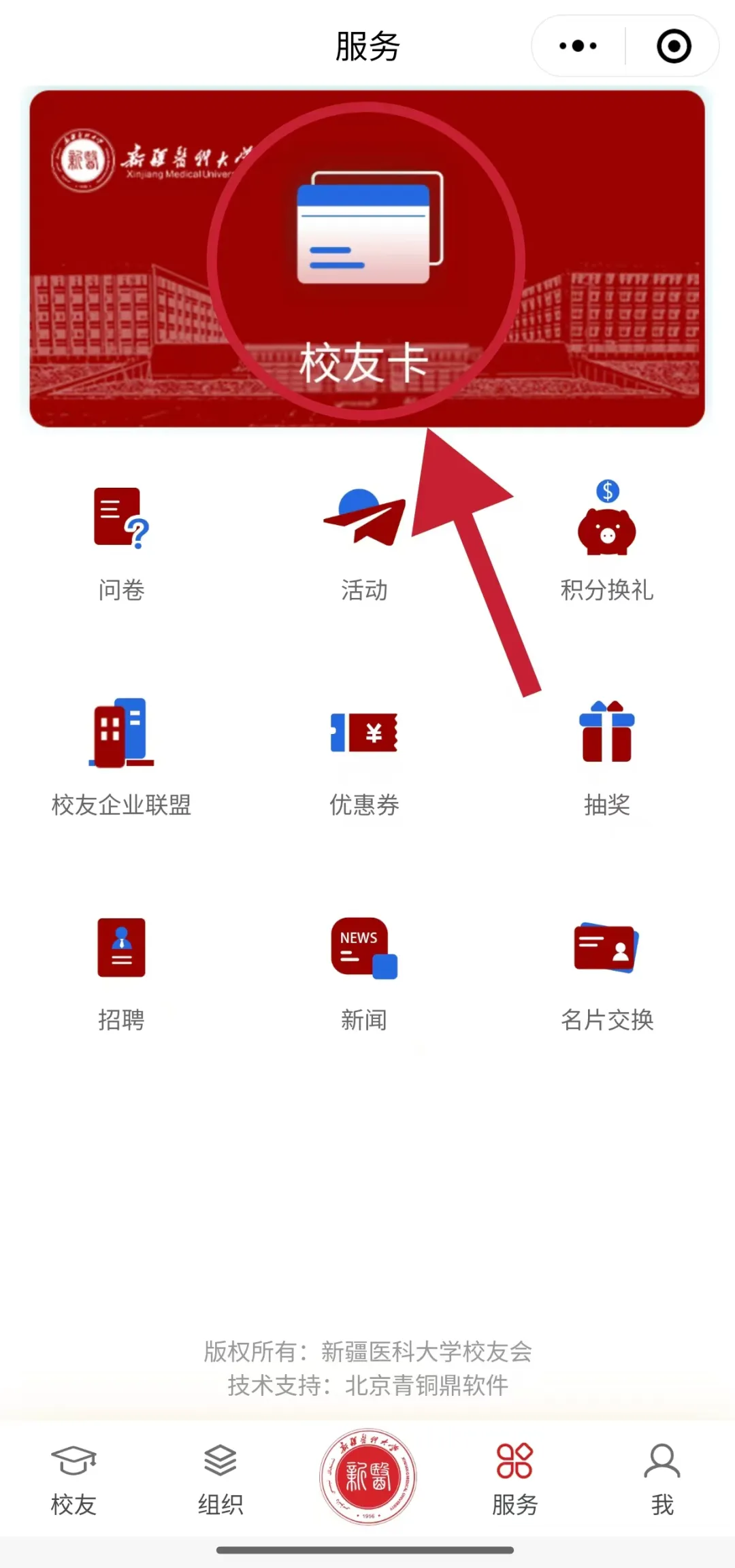The width and height of the screenshot is (735, 1568).
Task: Close the mini program with the circle button
Action: pyautogui.click(x=674, y=46)
